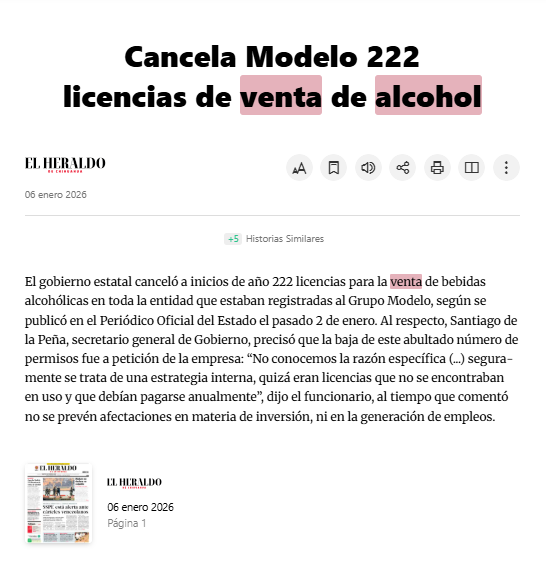Open the +5 Historias Similares link
546x569 pixels.
274,239
